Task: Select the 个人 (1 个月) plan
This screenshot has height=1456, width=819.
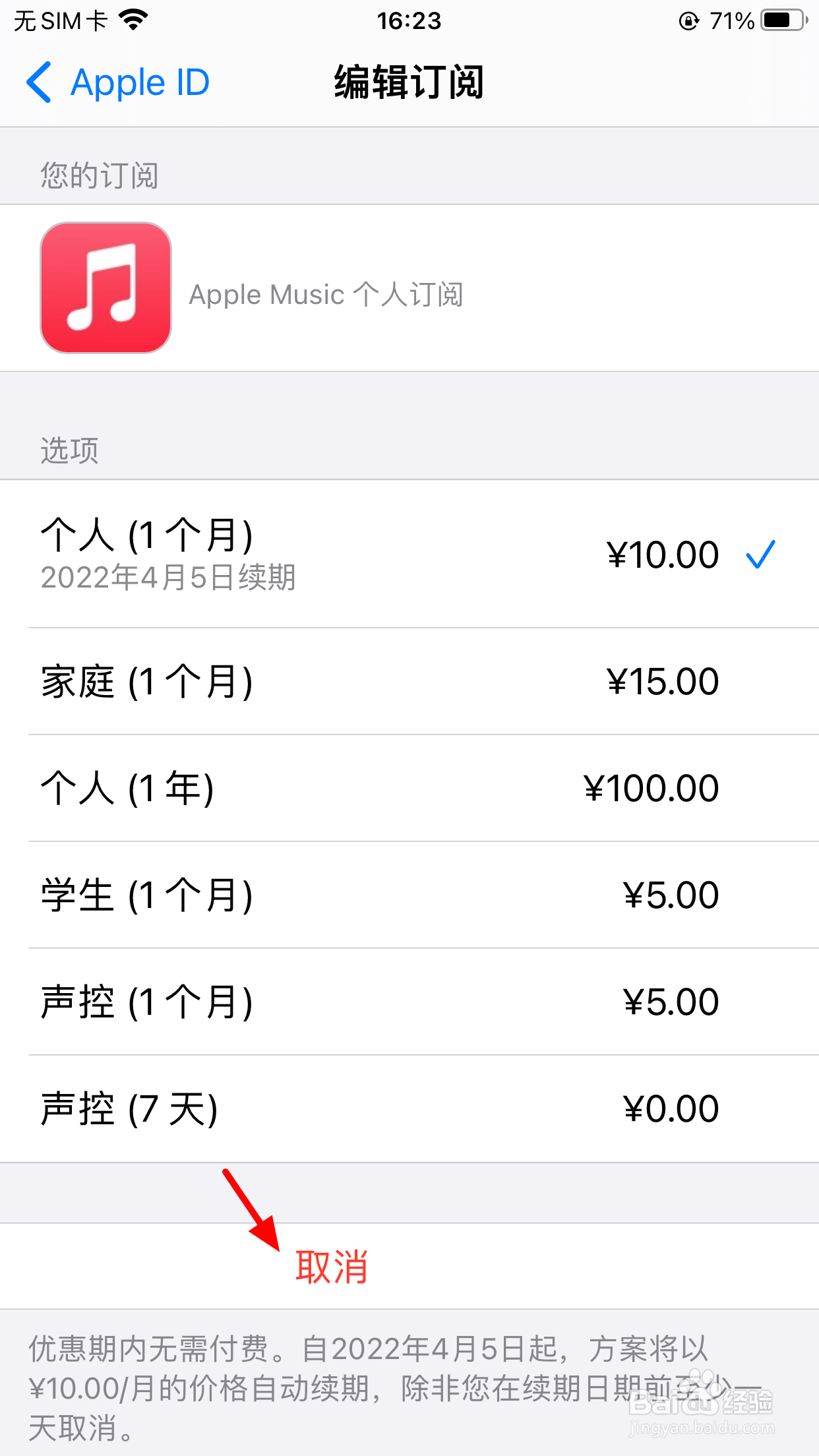Action: click(x=409, y=554)
